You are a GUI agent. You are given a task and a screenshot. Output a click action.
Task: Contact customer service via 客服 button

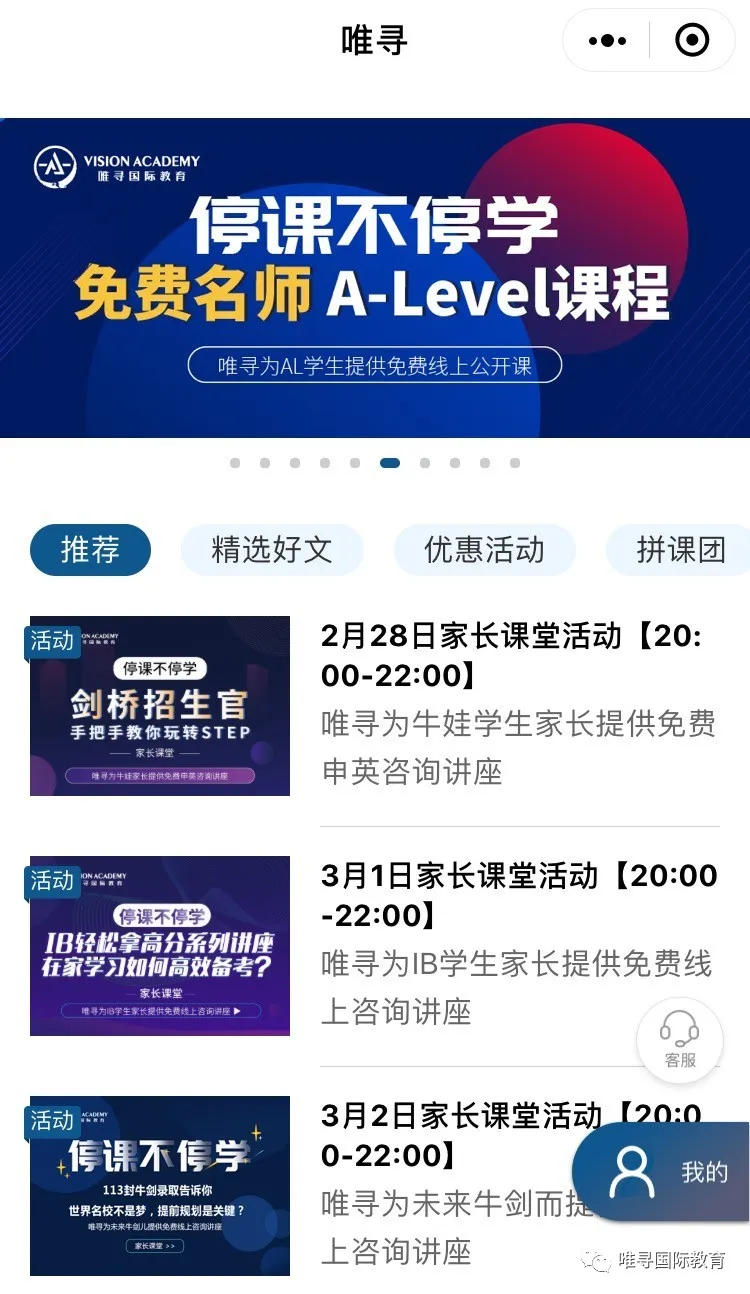[x=680, y=1040]
